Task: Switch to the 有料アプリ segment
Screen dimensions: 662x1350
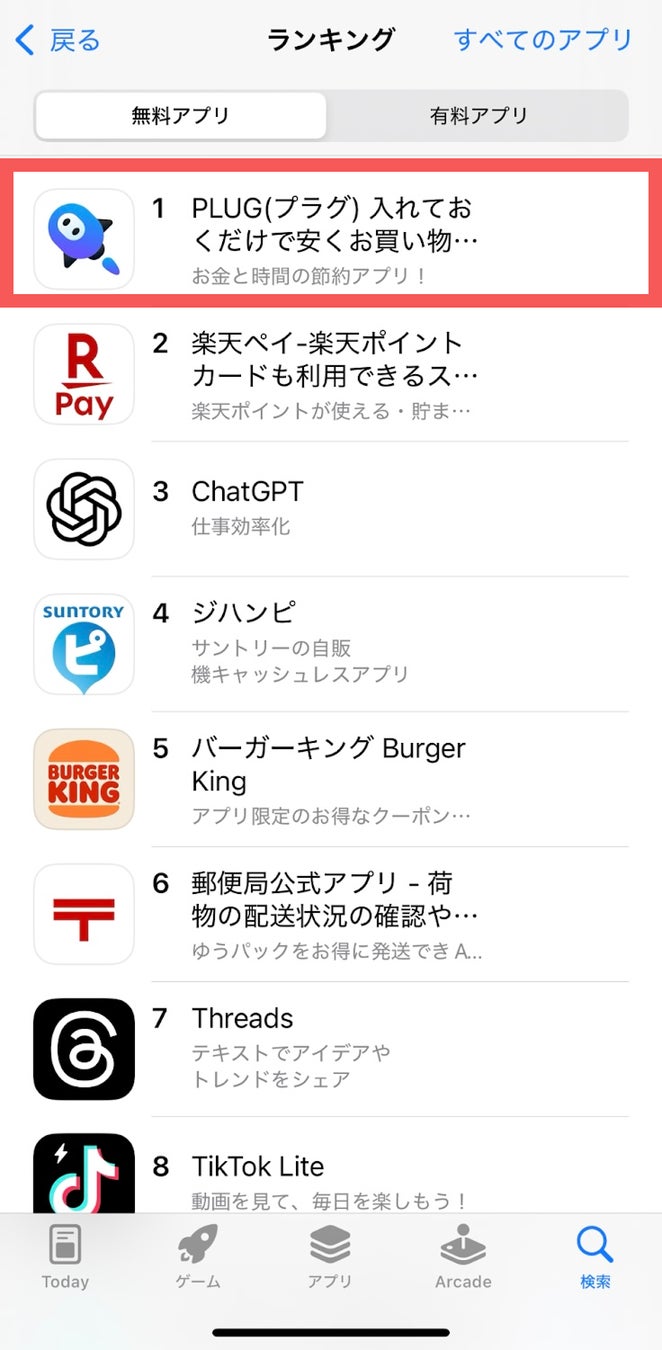Action: 478,116
